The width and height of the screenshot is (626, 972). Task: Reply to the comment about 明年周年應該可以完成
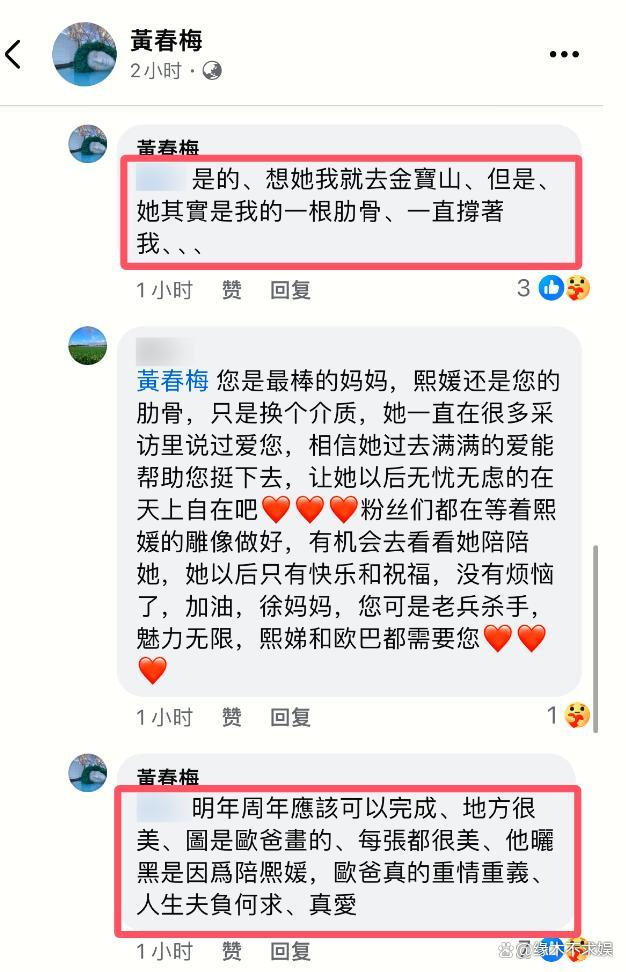coord(291,951)
